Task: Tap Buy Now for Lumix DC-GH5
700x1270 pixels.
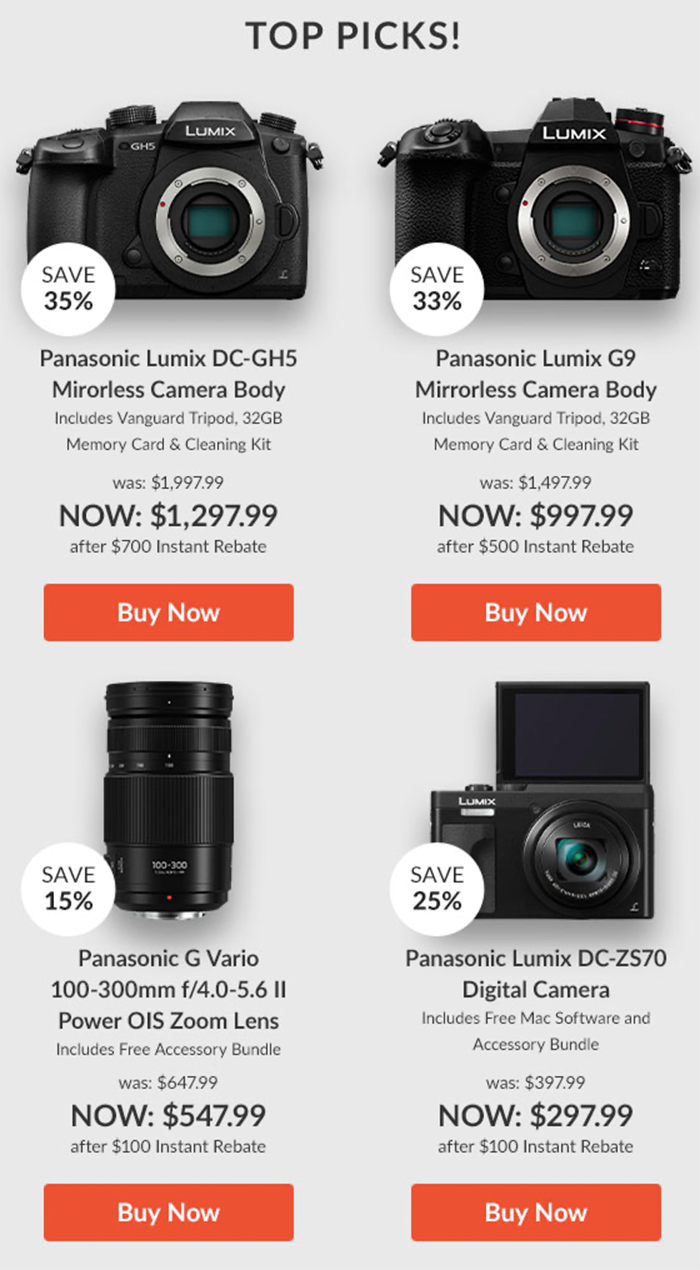Action: click(168, 612)
